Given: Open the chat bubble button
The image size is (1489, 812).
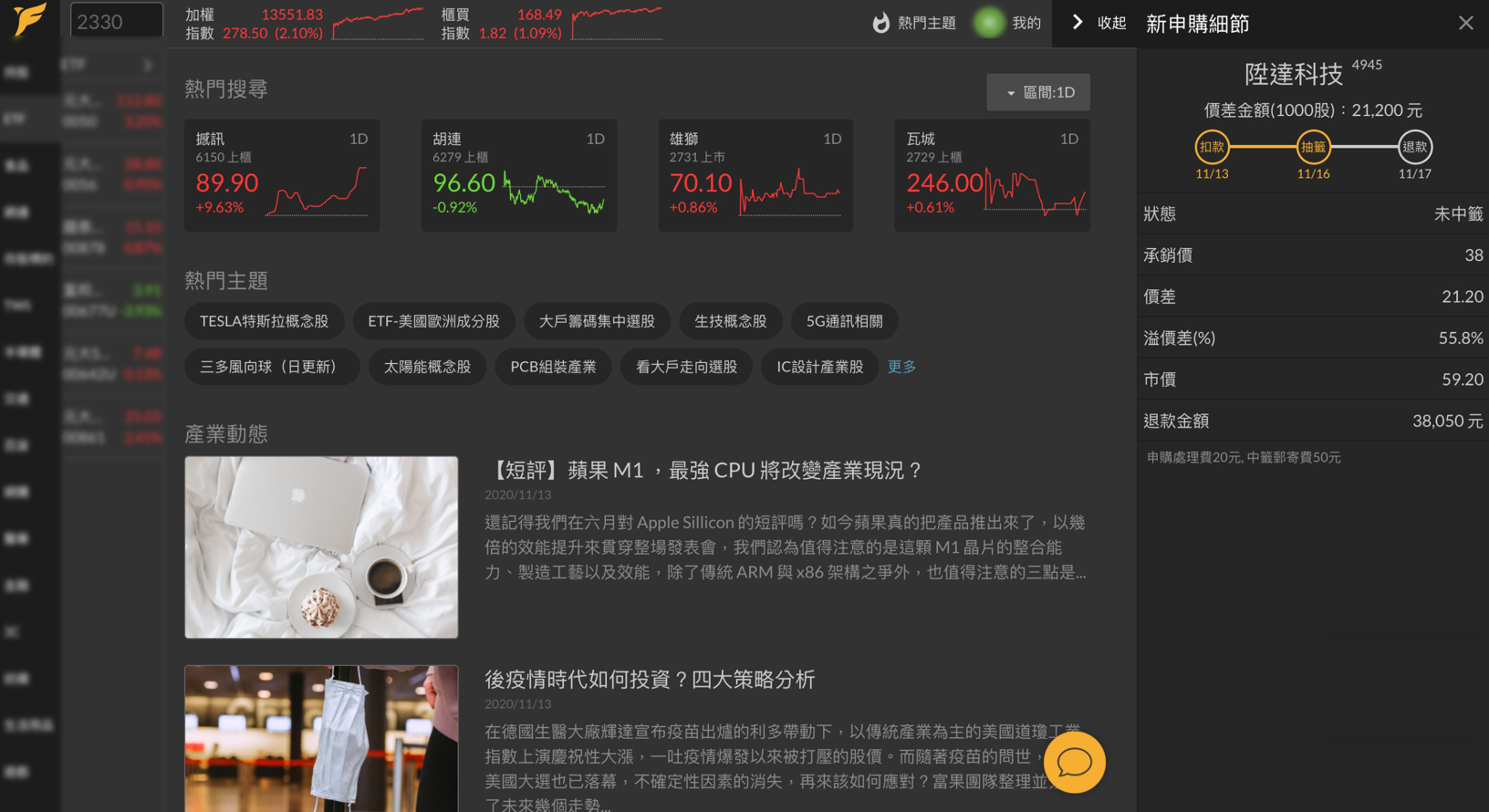Looking at the screenshot, I should click(x=1074, y=762).
